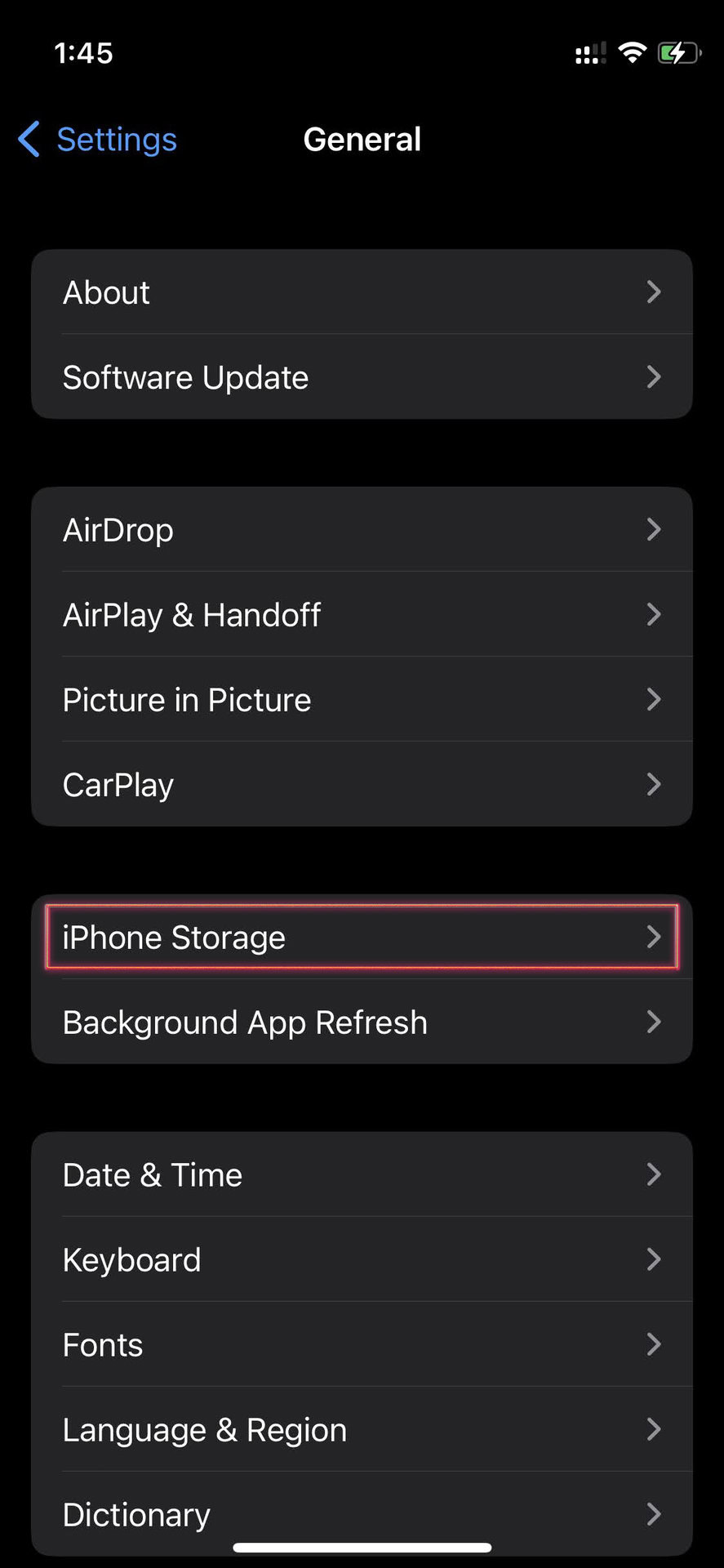Open Picture in Picture settings
Viewport: 724px width, 1568px height.
(x=362, y=700)
